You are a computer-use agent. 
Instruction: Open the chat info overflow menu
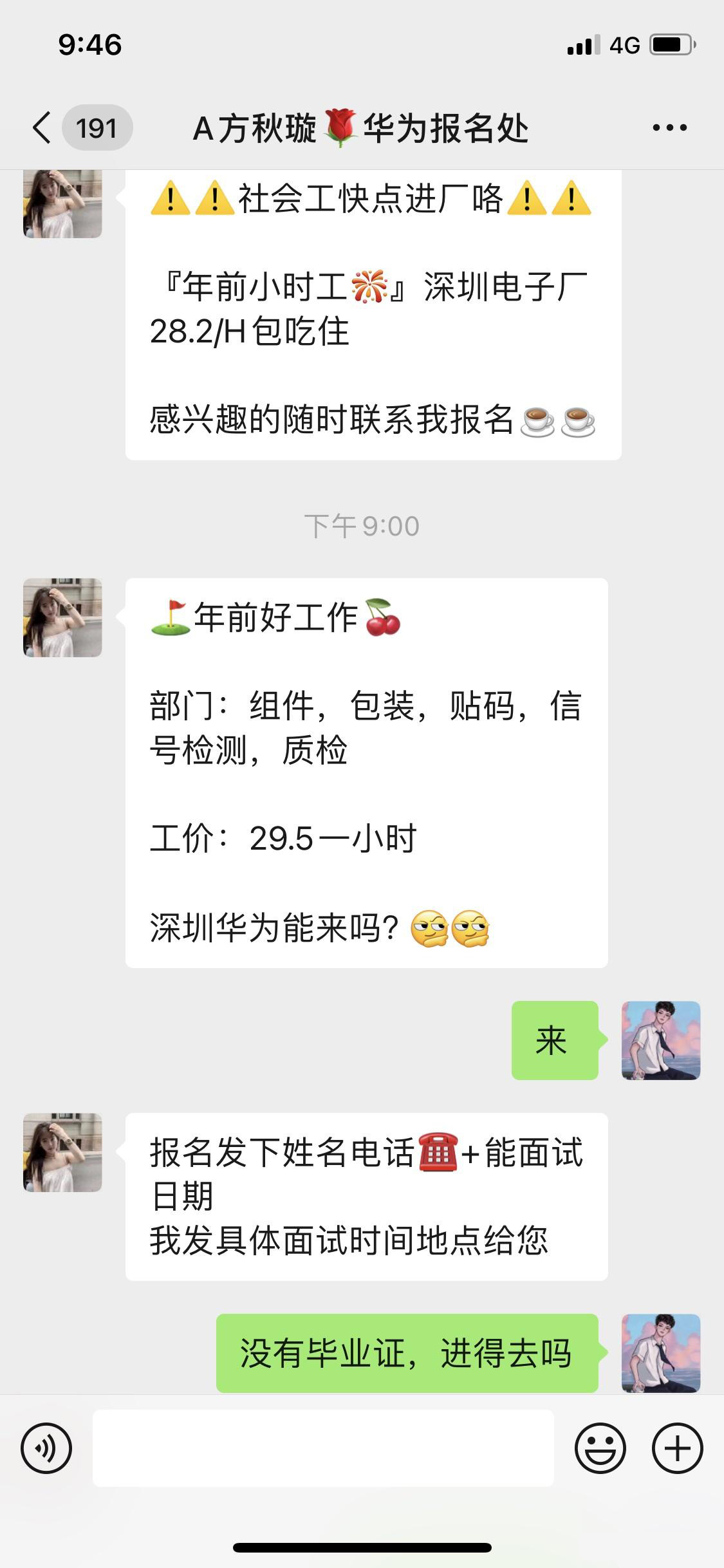coord(669,127)
